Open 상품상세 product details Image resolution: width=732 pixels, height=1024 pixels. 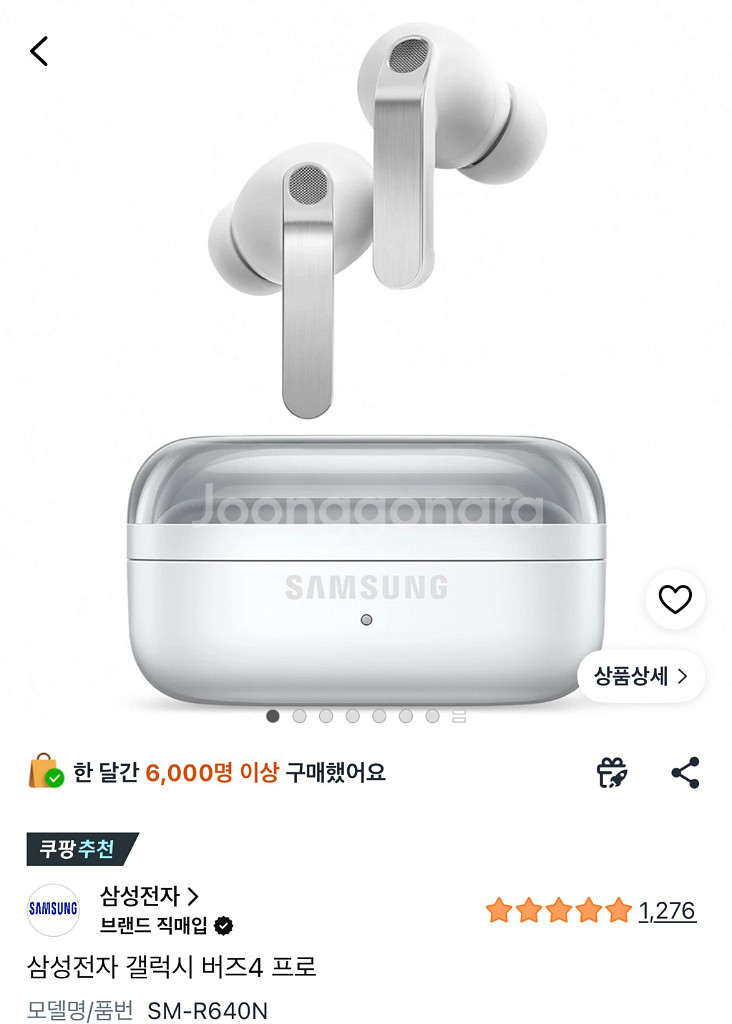tap(641, 676)
